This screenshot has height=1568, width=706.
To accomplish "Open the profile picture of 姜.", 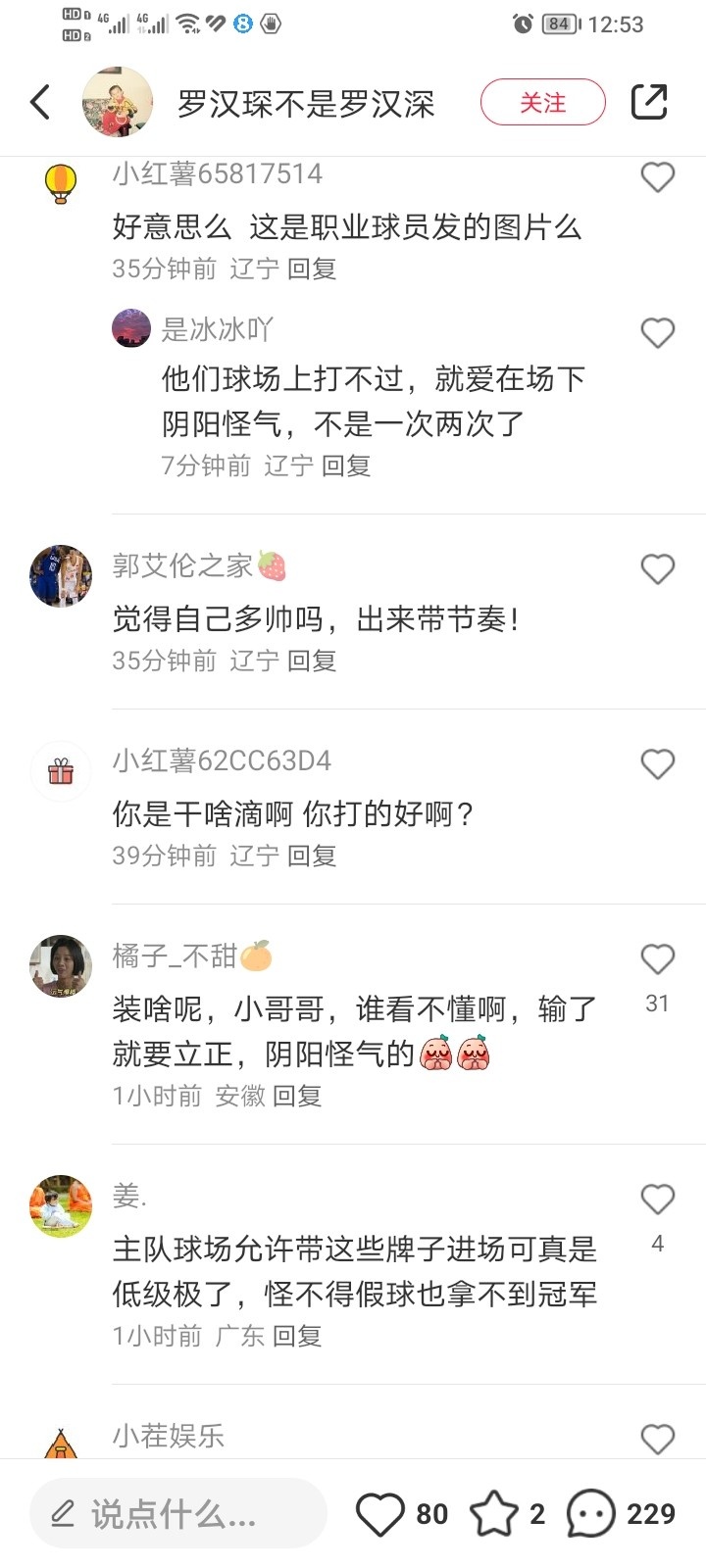I will [61, 1206].
